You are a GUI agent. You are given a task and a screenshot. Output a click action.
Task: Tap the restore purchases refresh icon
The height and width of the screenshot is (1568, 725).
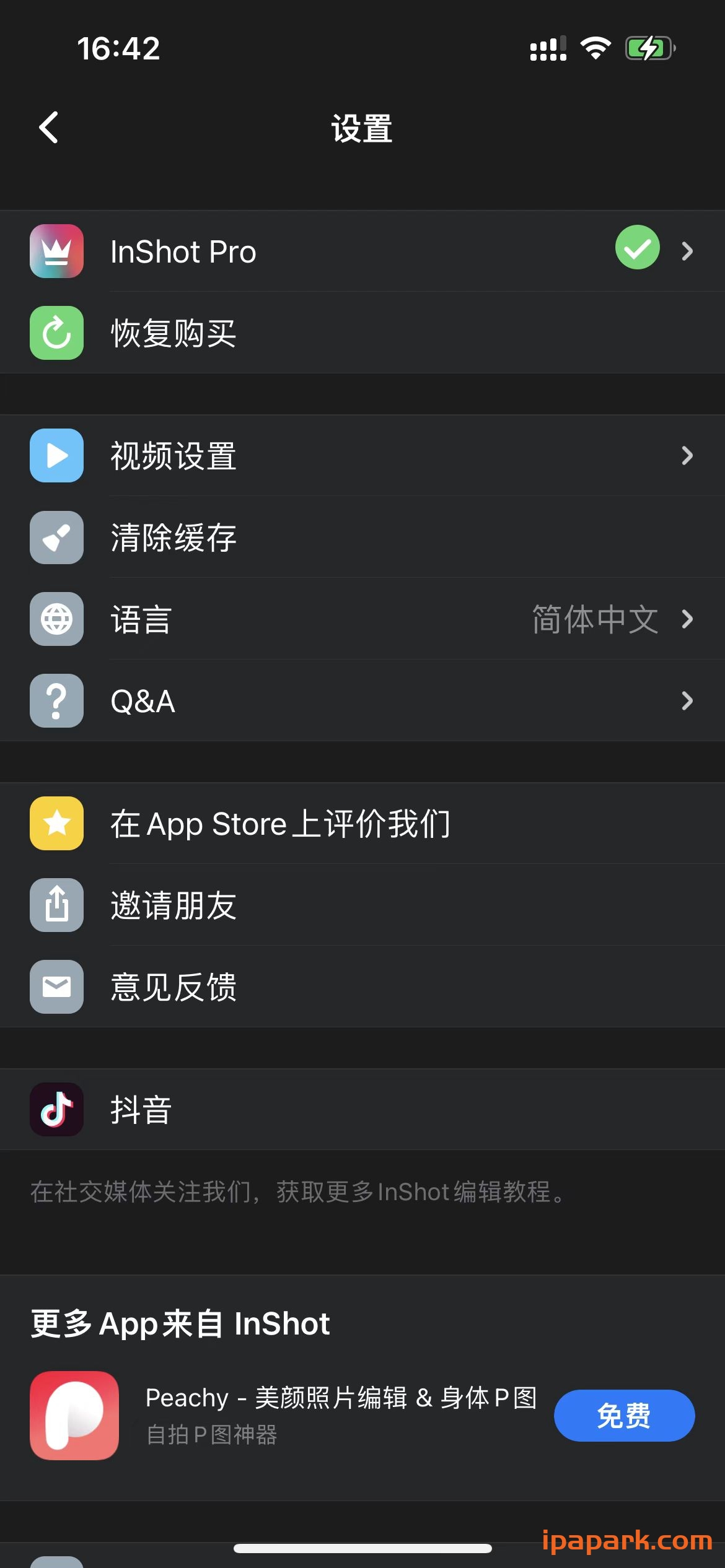tap(56, 333)
